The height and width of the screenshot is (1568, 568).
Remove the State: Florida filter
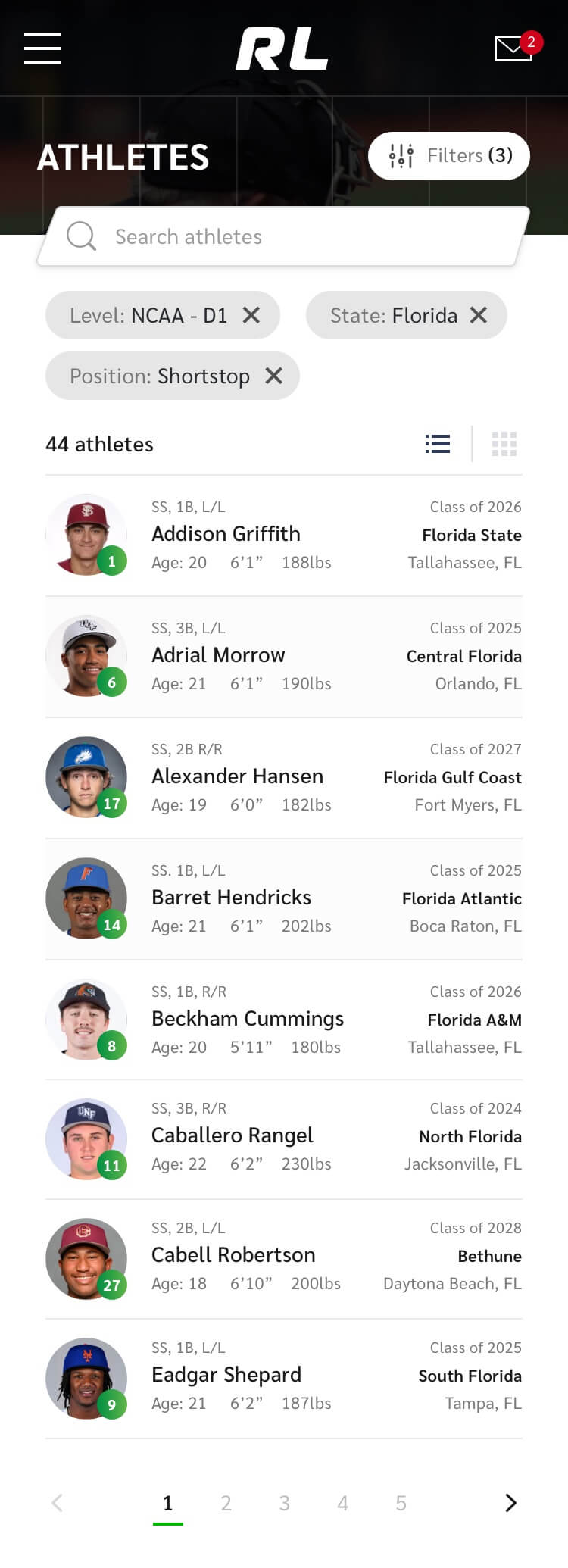479,315
